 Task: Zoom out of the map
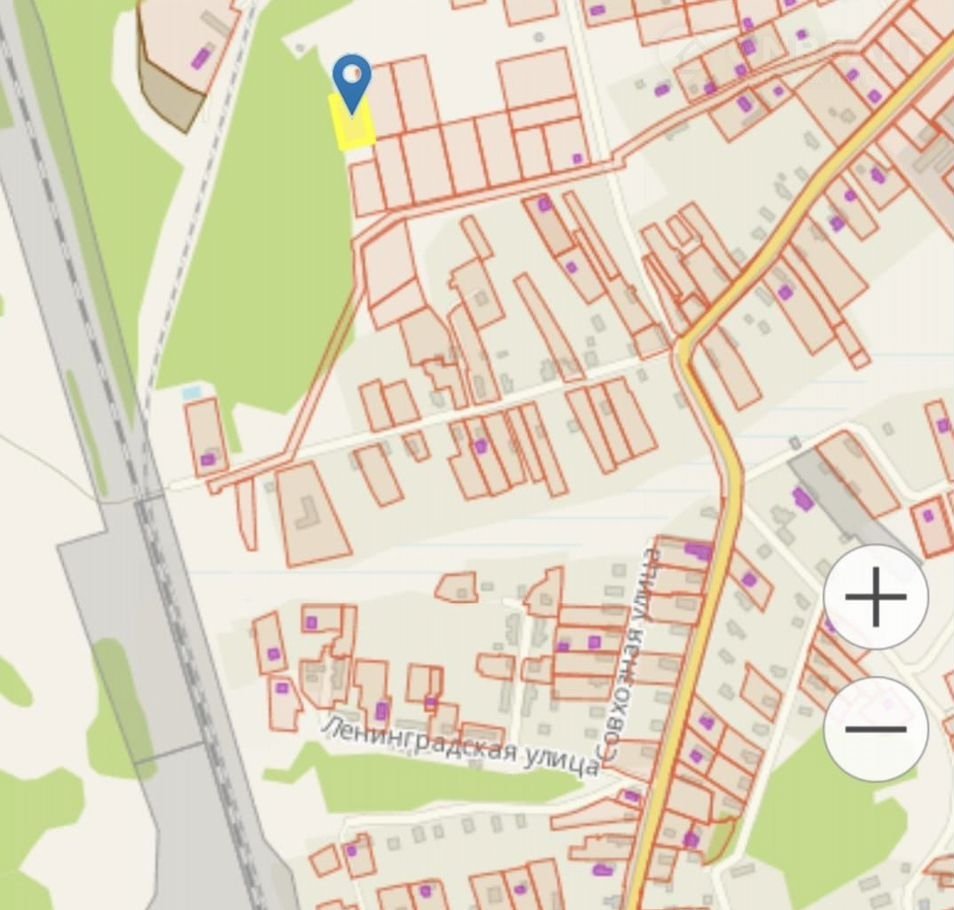coord(875,728)
